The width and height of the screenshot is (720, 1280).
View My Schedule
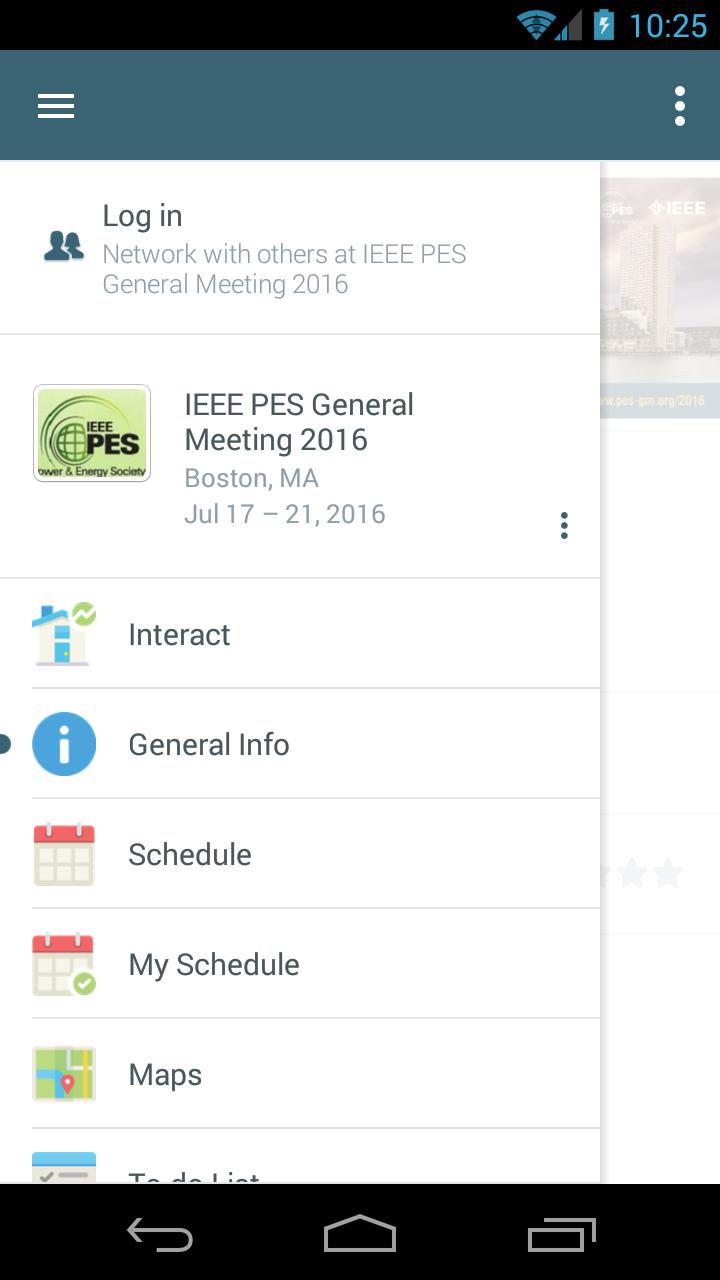(300, 964)
